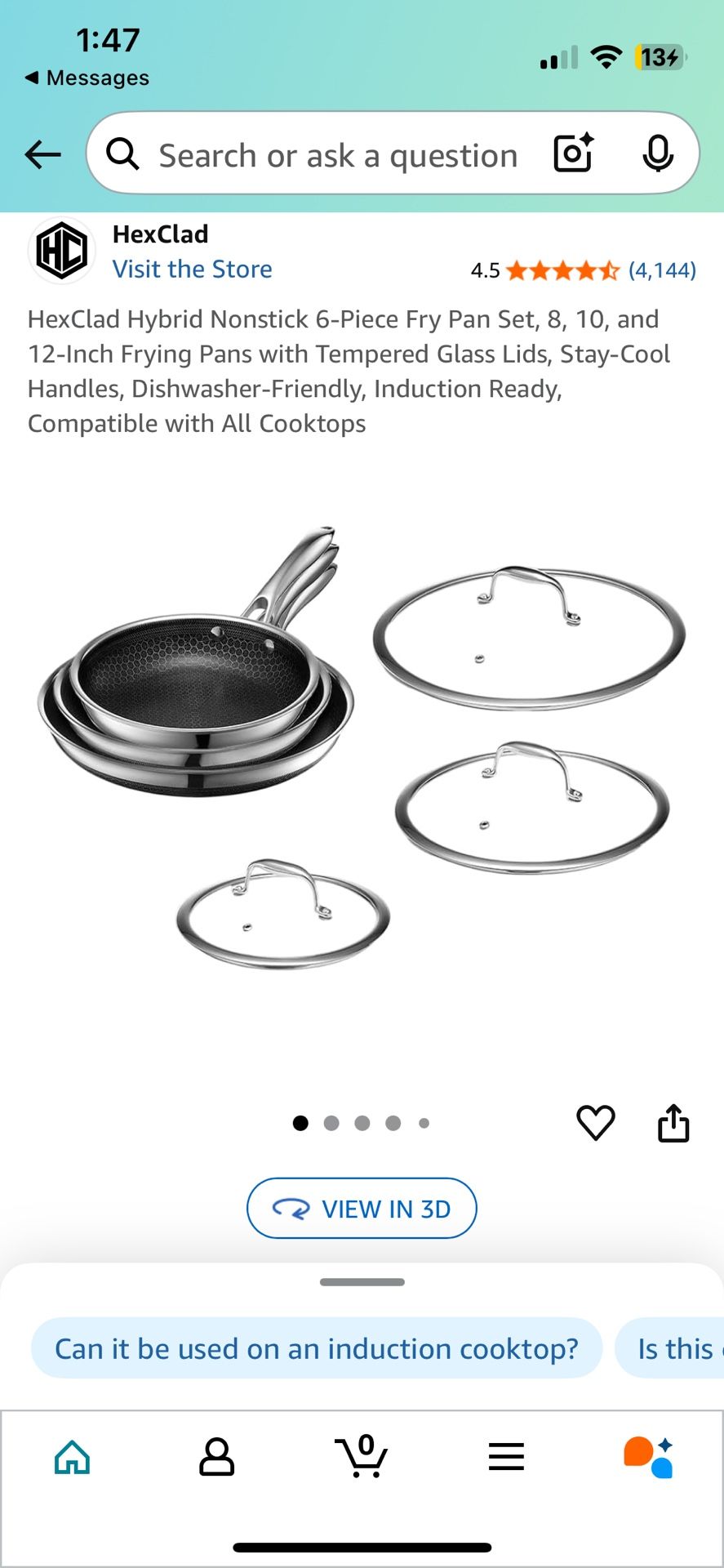The width and height of the screenshot is (724, 1568).
Task: Start voice search with the microphone
Action: 658,154
